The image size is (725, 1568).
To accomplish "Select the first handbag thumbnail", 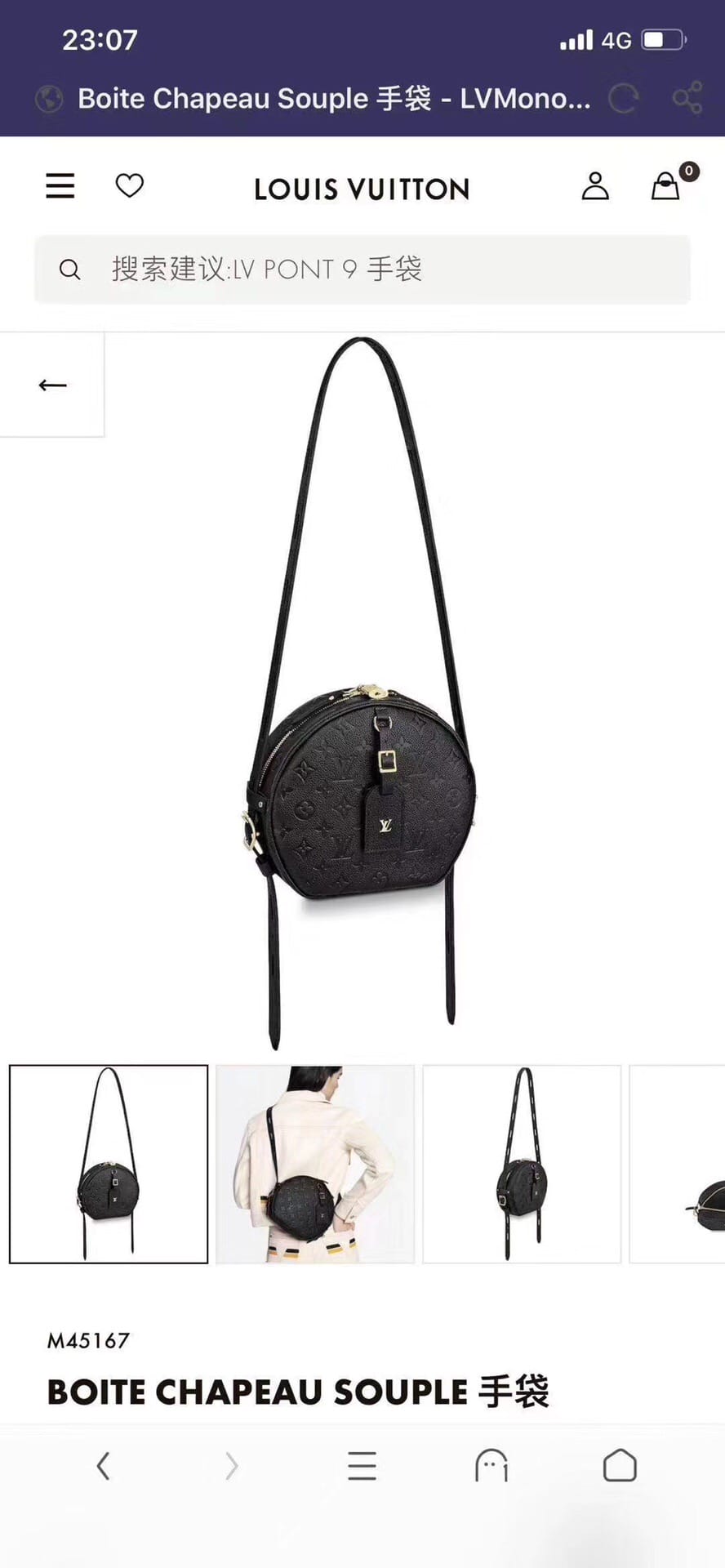I will [x=109, y=1164].
